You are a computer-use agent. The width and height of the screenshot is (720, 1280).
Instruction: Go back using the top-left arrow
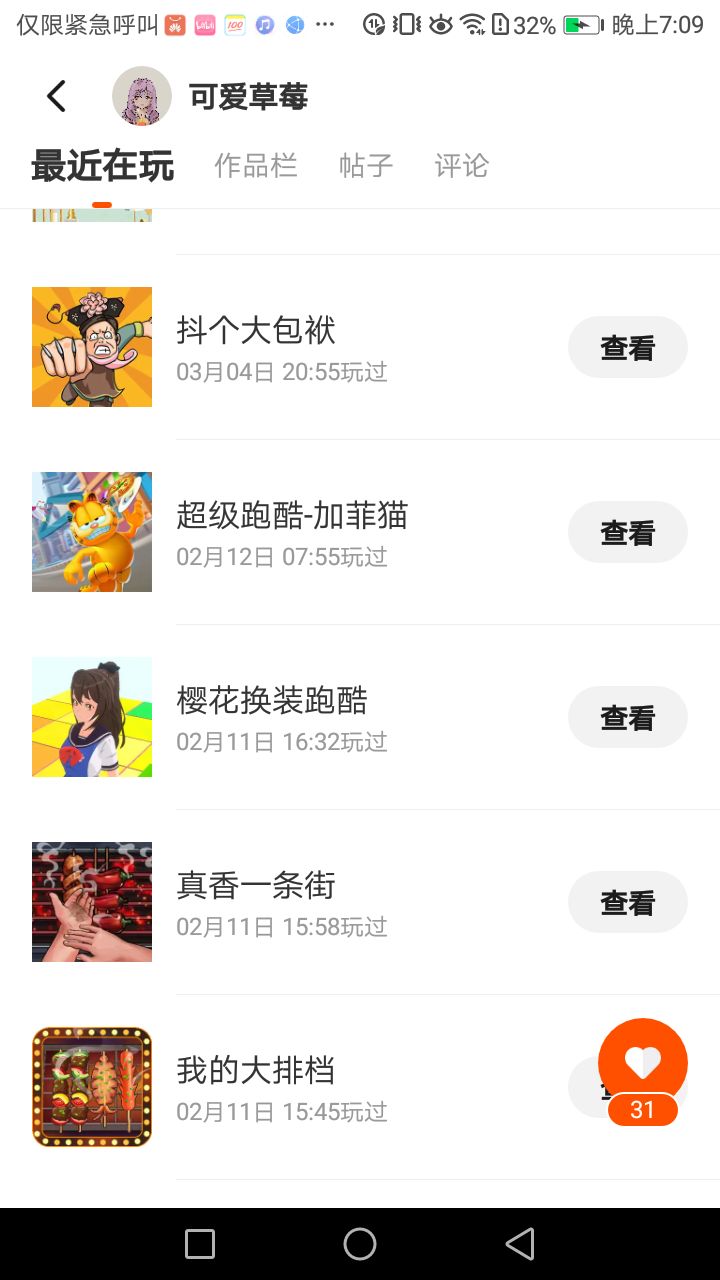56,96
